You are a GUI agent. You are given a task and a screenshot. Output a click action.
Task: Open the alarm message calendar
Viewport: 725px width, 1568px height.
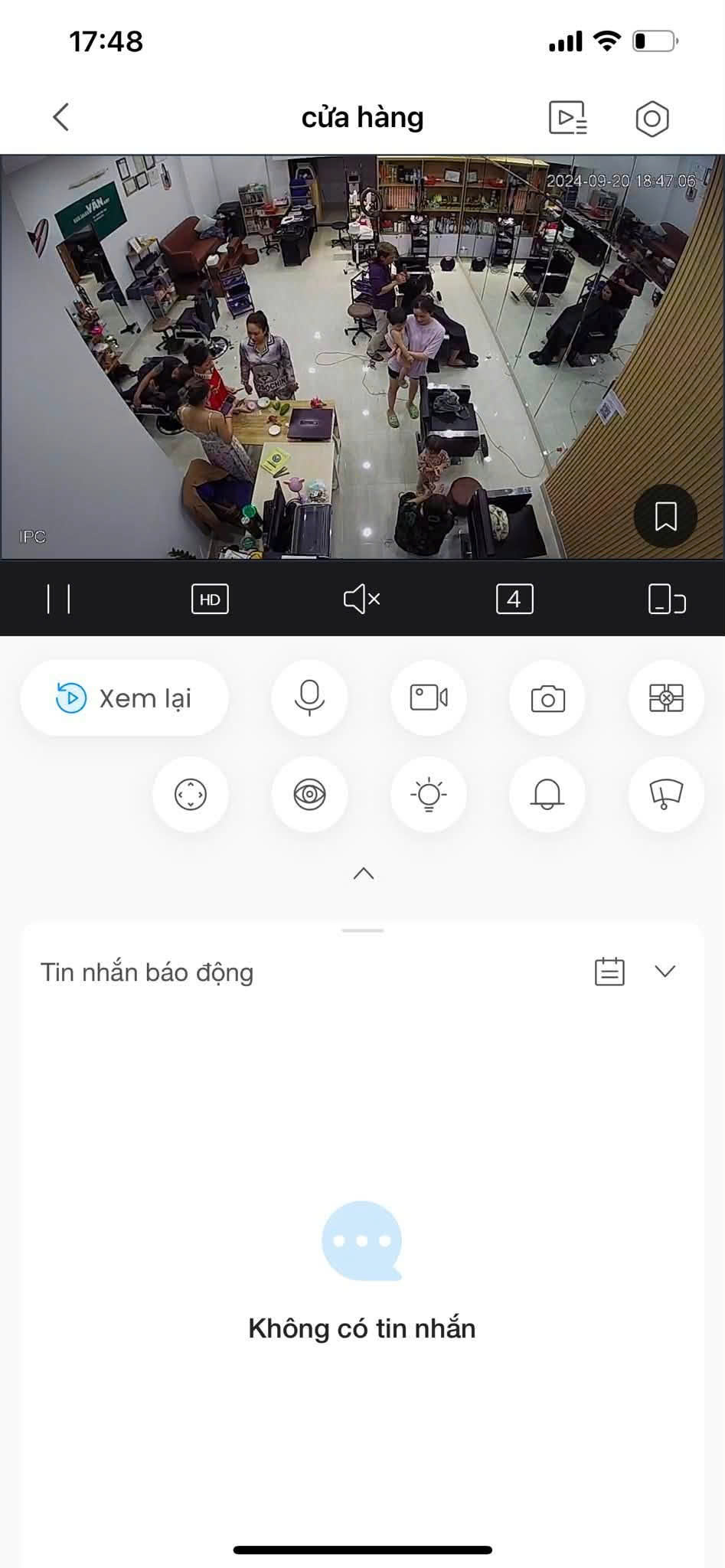point(609,972)
